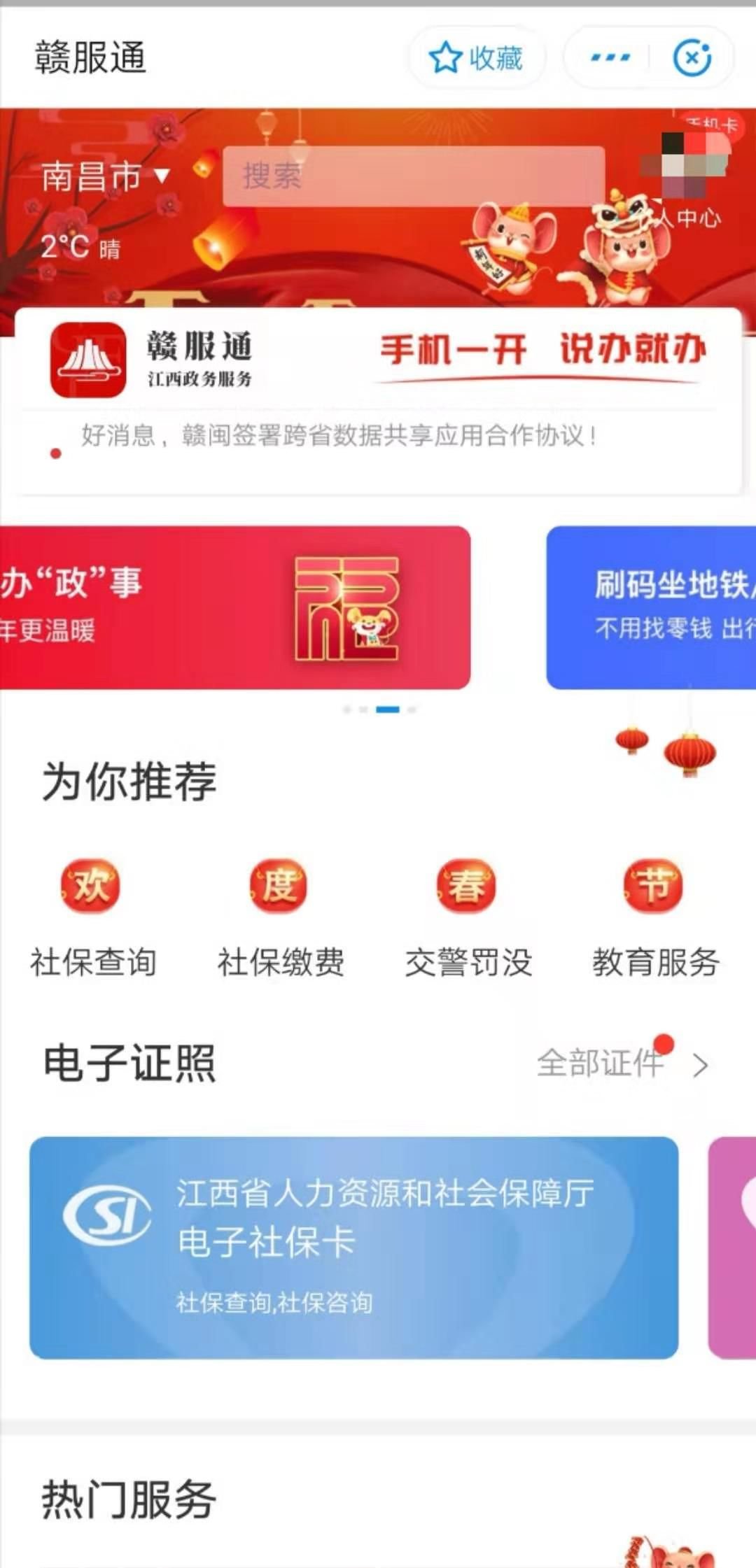756x1568 pixels.
Task: Open the three-dot more options menu
Action: pyautogui.click(x=610, y=57)
